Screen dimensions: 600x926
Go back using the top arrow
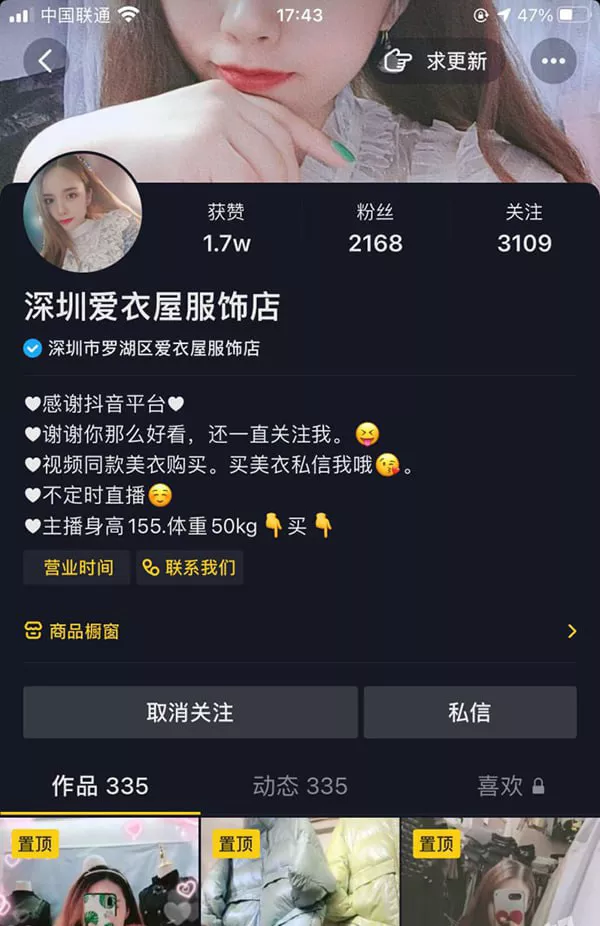pyautogui.click(x=45, y=61)
